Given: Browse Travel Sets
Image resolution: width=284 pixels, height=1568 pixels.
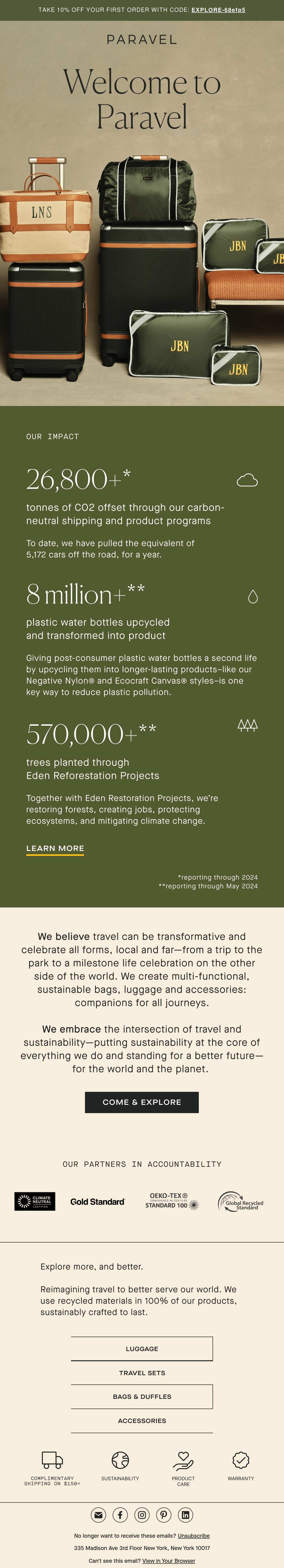Looking at the screenshot, I should click(x=142, y=1373).
